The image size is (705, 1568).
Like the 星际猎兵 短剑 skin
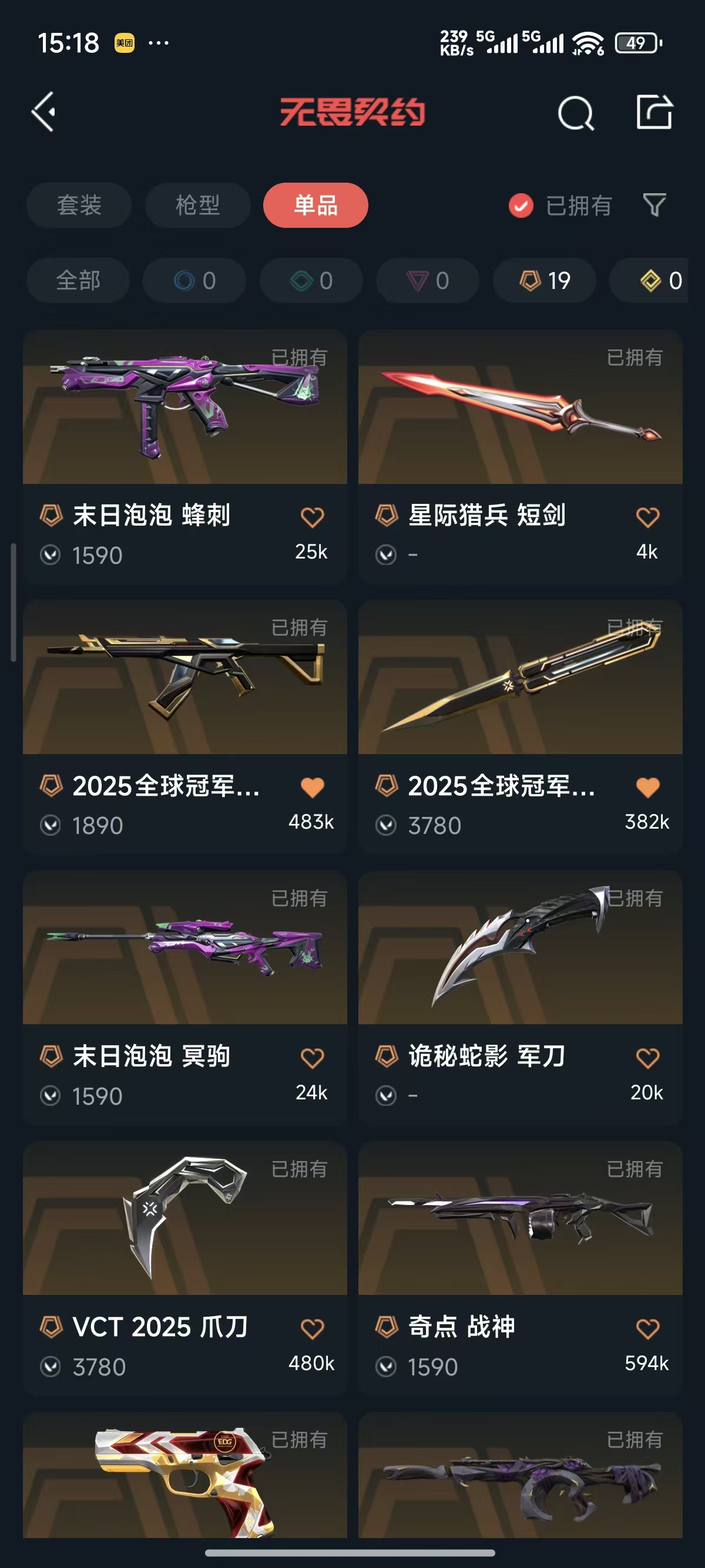click(x=647, y=517)
